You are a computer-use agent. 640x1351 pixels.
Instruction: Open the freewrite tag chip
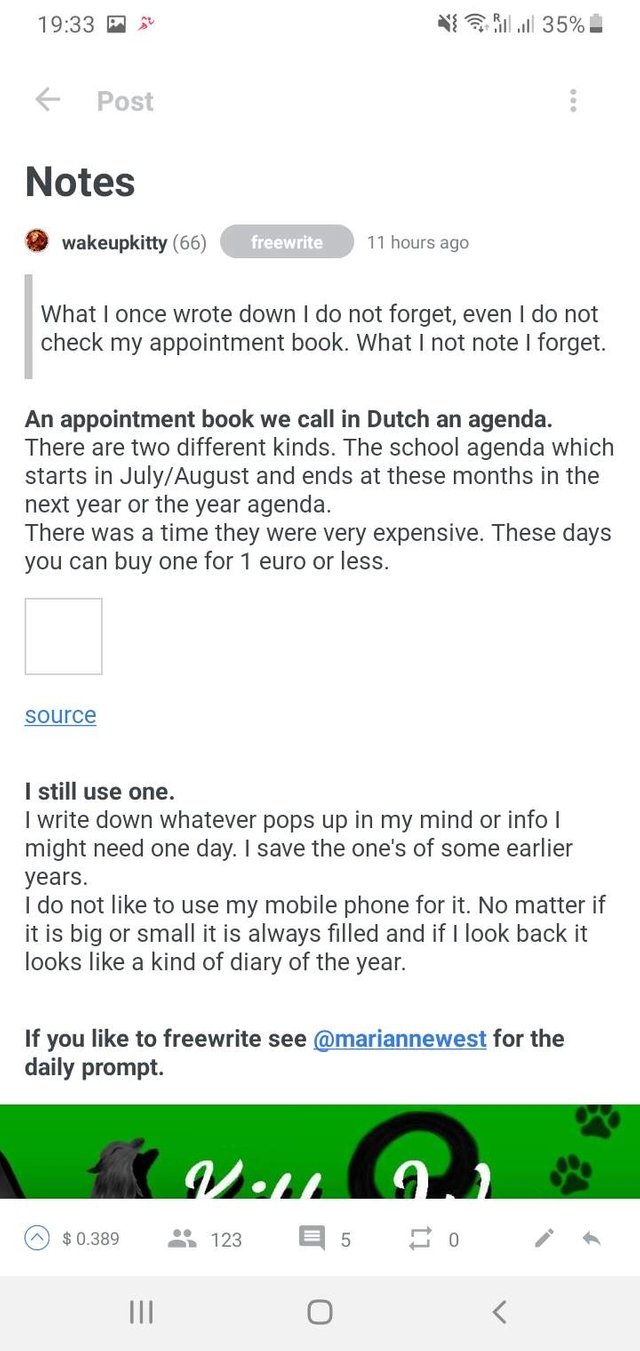286,242
